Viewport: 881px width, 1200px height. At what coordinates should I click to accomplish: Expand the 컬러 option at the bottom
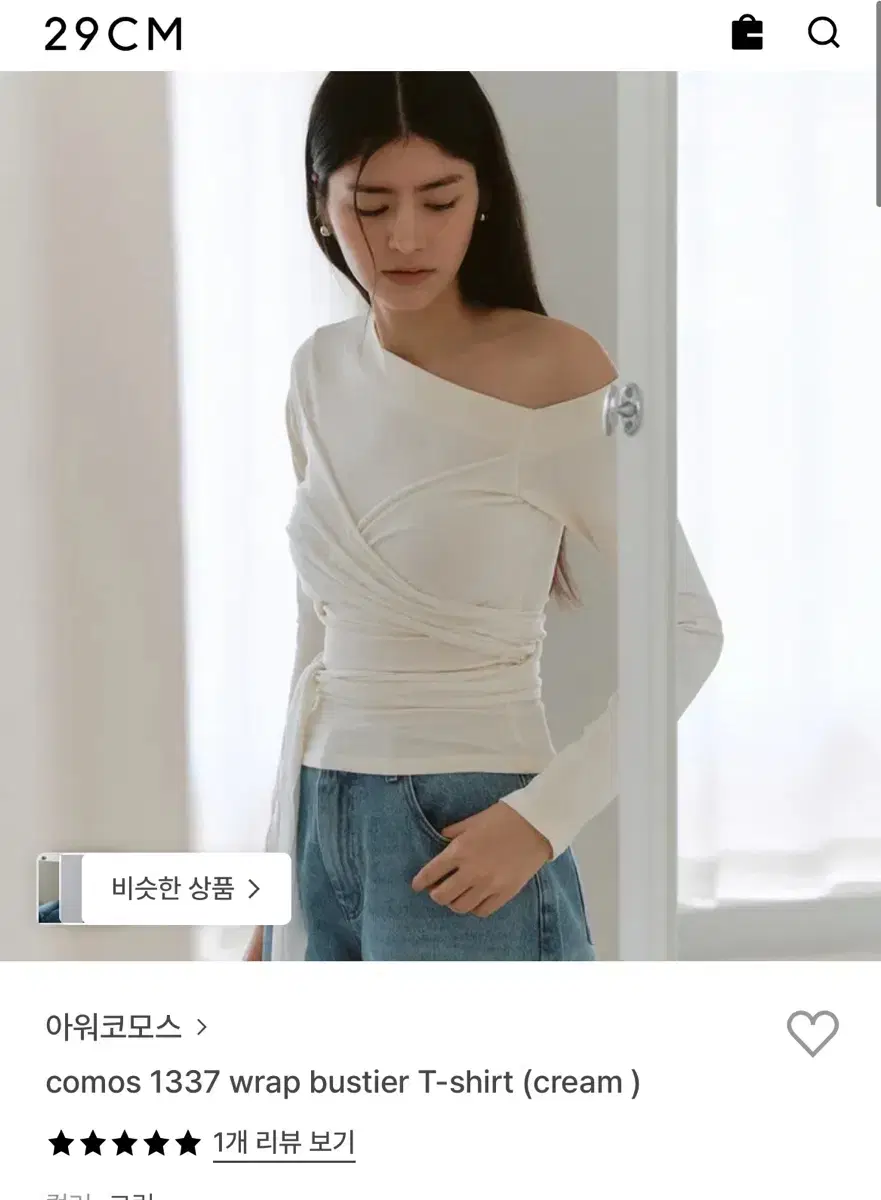click(x=60, y=1196)
